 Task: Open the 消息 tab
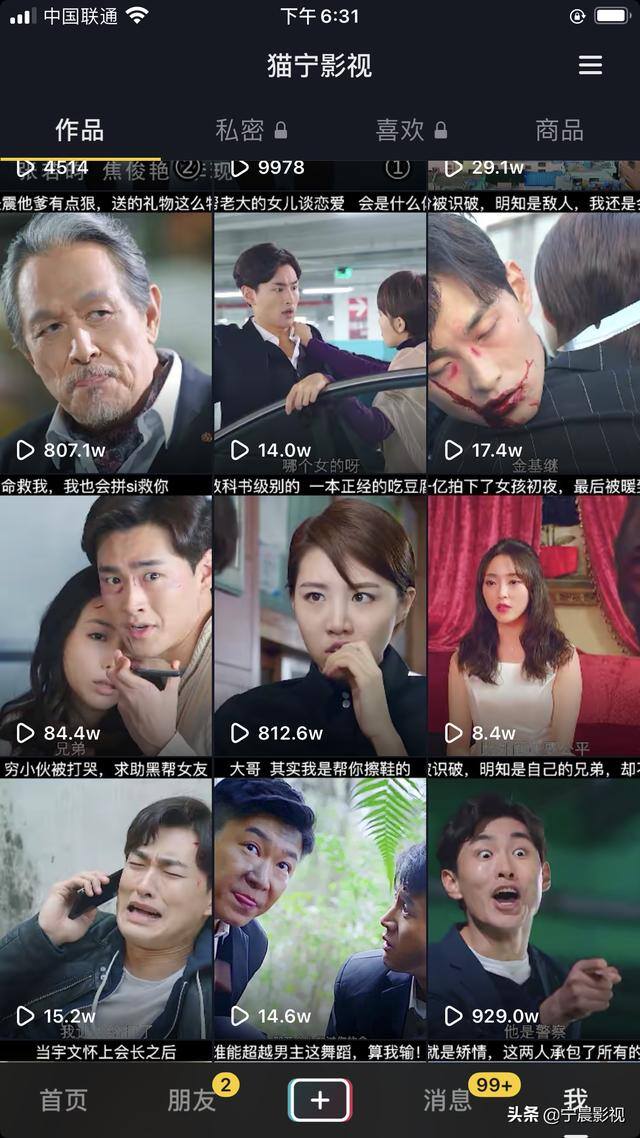(448, 1100)
